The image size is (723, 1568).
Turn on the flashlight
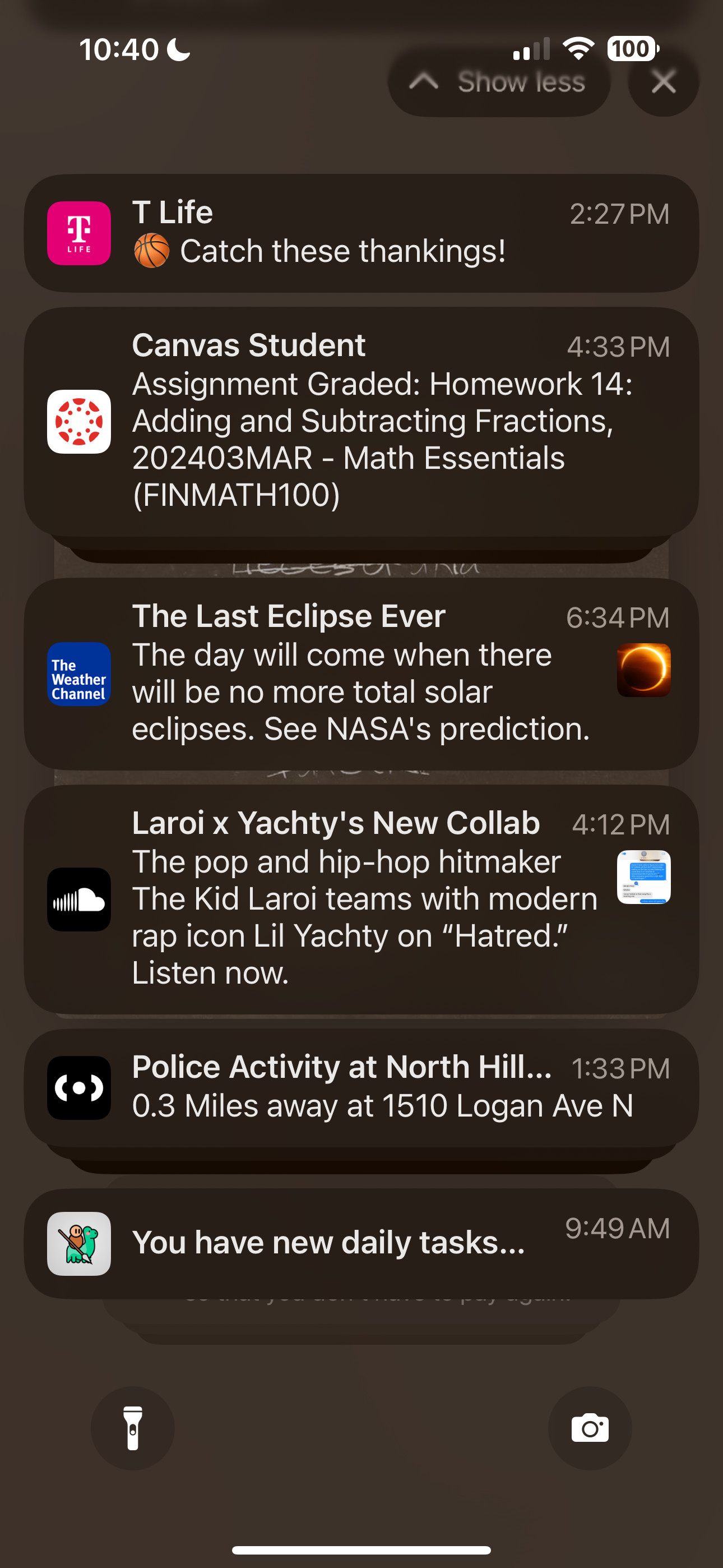tap(133, 1428)
